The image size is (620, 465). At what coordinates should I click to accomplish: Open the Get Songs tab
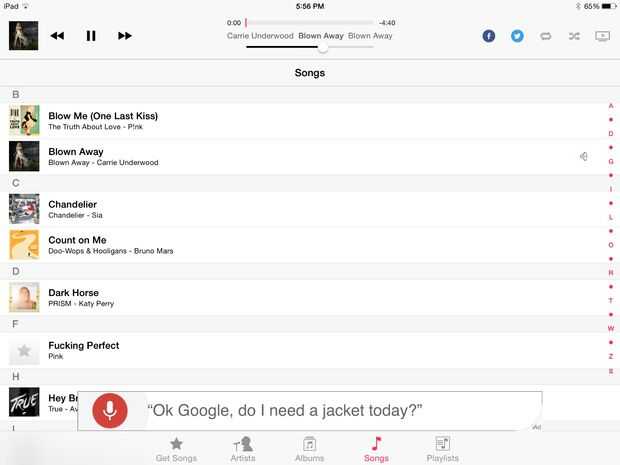(177, 449)
